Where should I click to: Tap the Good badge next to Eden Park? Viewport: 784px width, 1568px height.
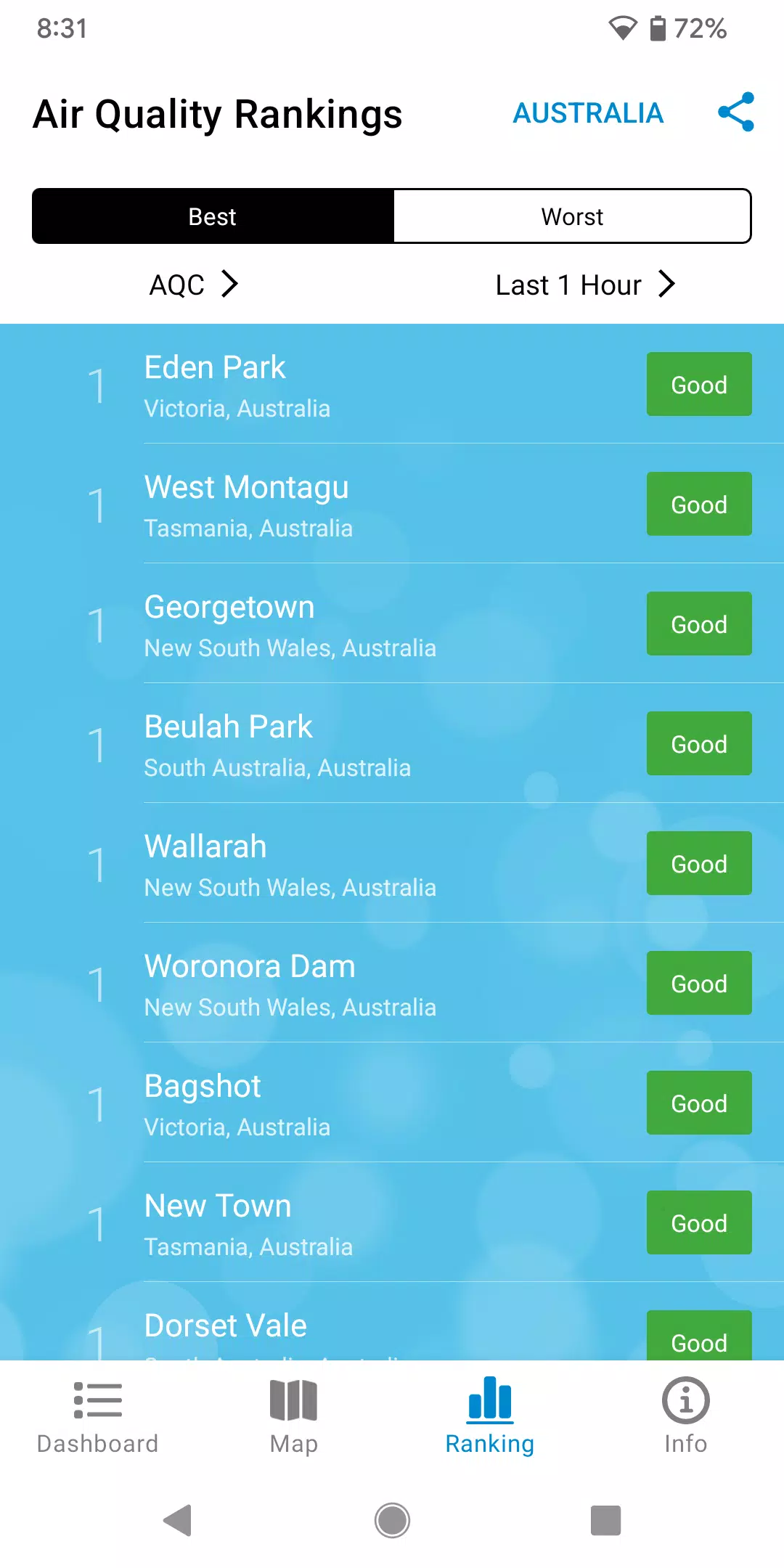[698, 385]
